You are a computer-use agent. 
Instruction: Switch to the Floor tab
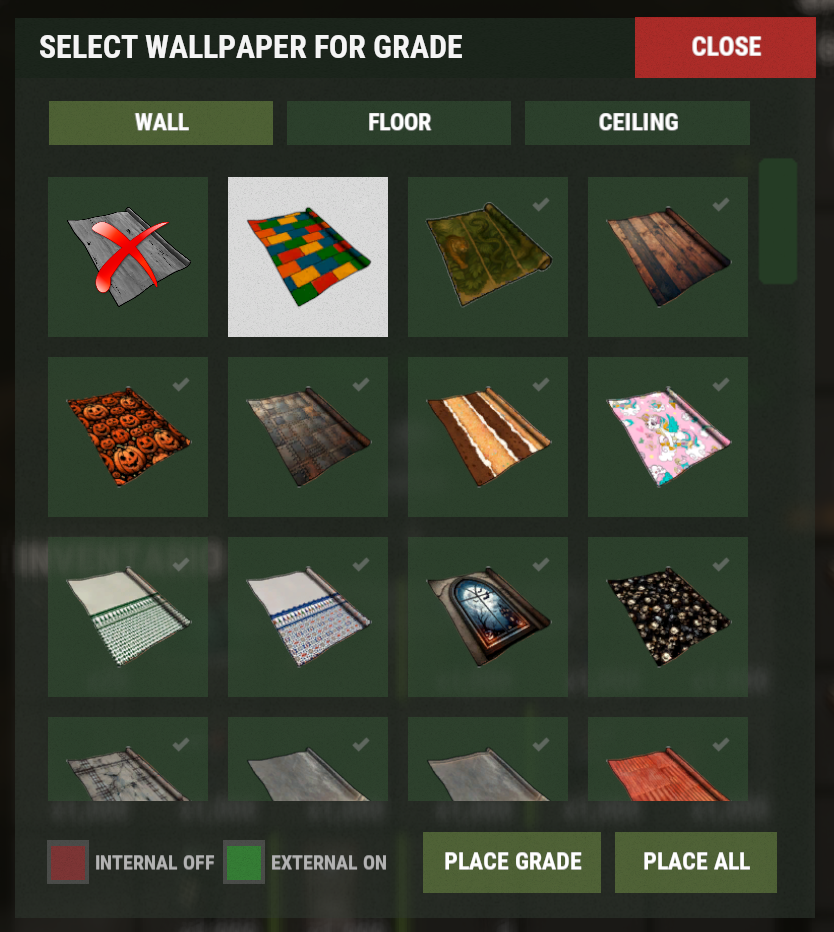click(399, 123)
